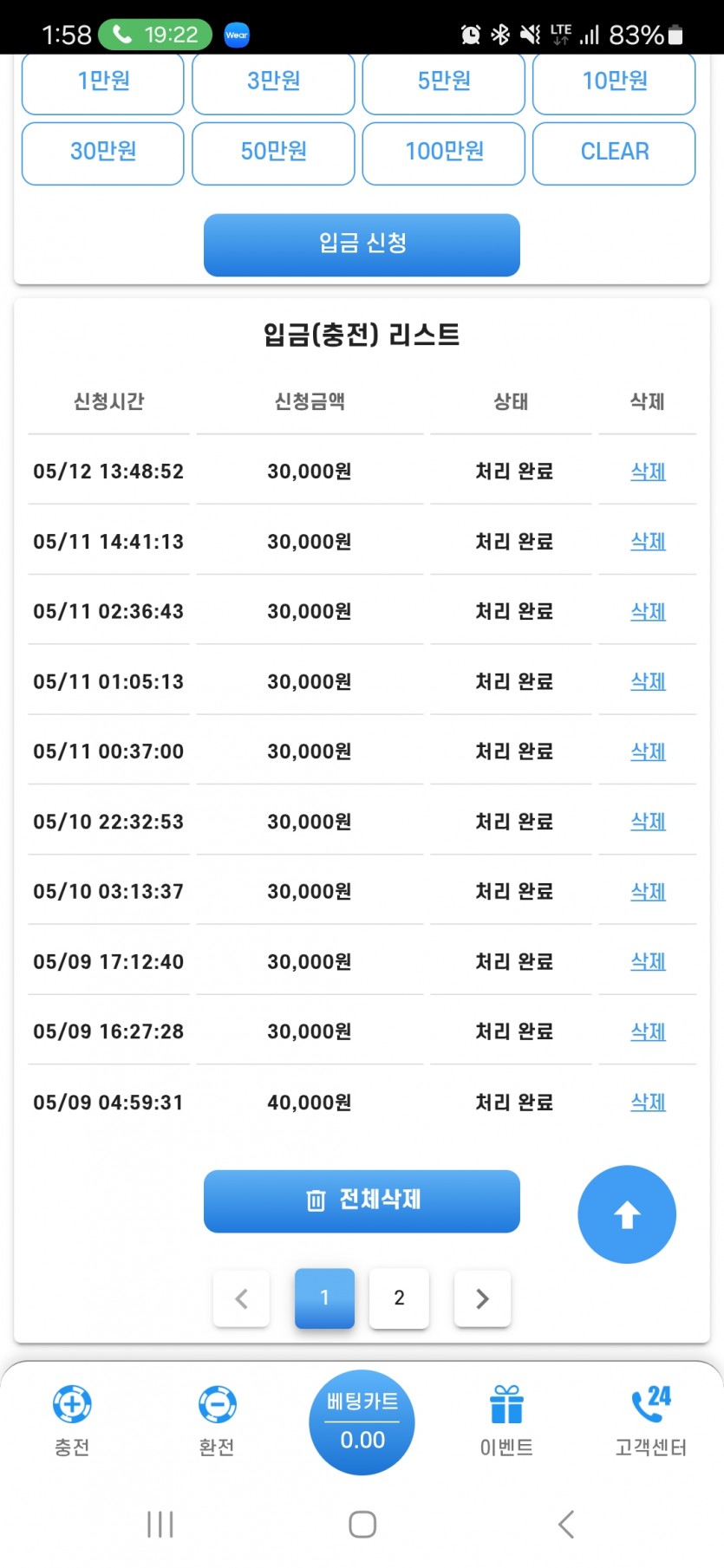Delete the 05/11 02:36:43 deposit entry
The image size is (724, 1568).
tap(648, 611)
